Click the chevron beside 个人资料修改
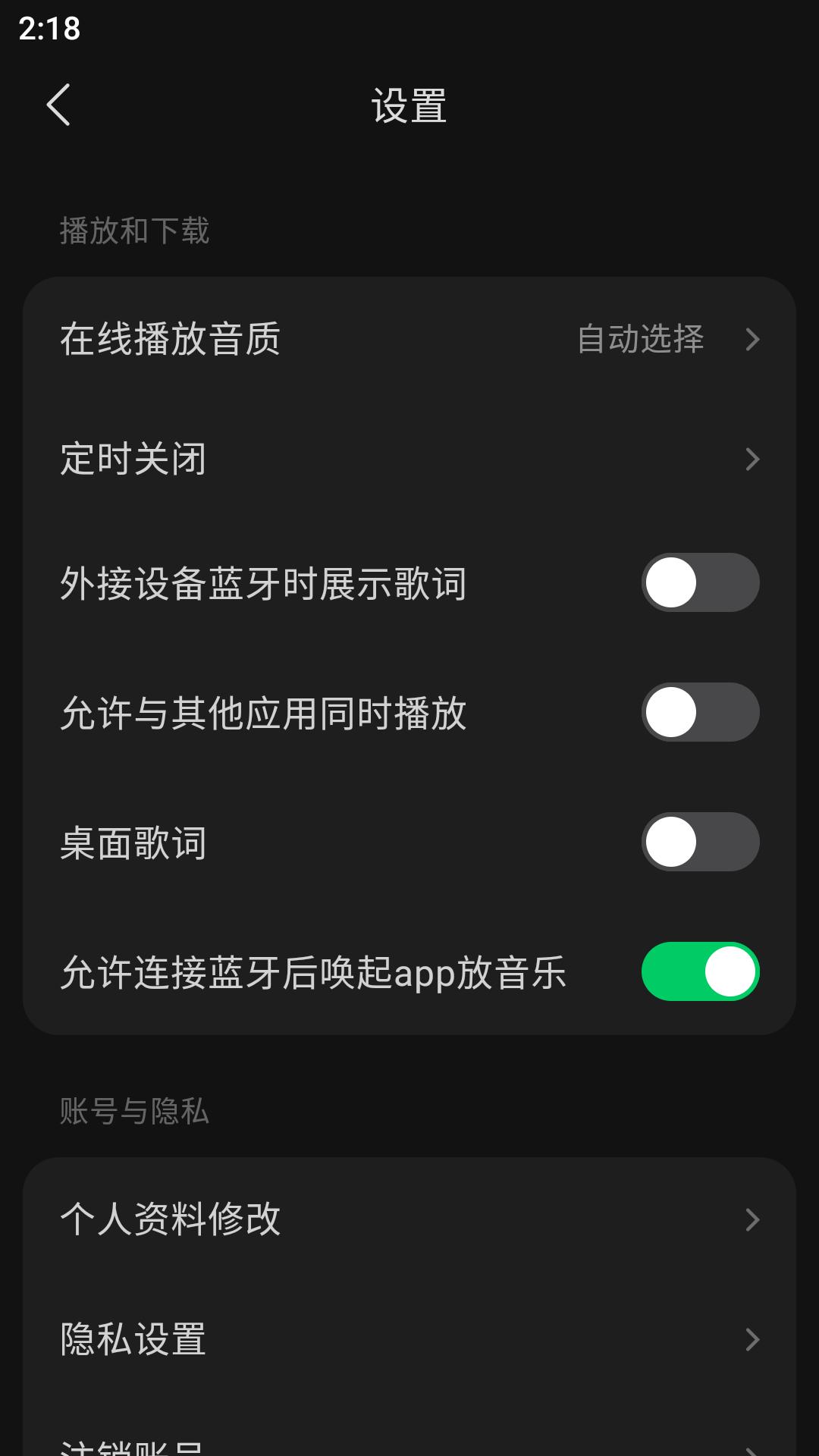Image resolution: width=819 pixels, height=1456 pixels. click(x=752, y=1219)
